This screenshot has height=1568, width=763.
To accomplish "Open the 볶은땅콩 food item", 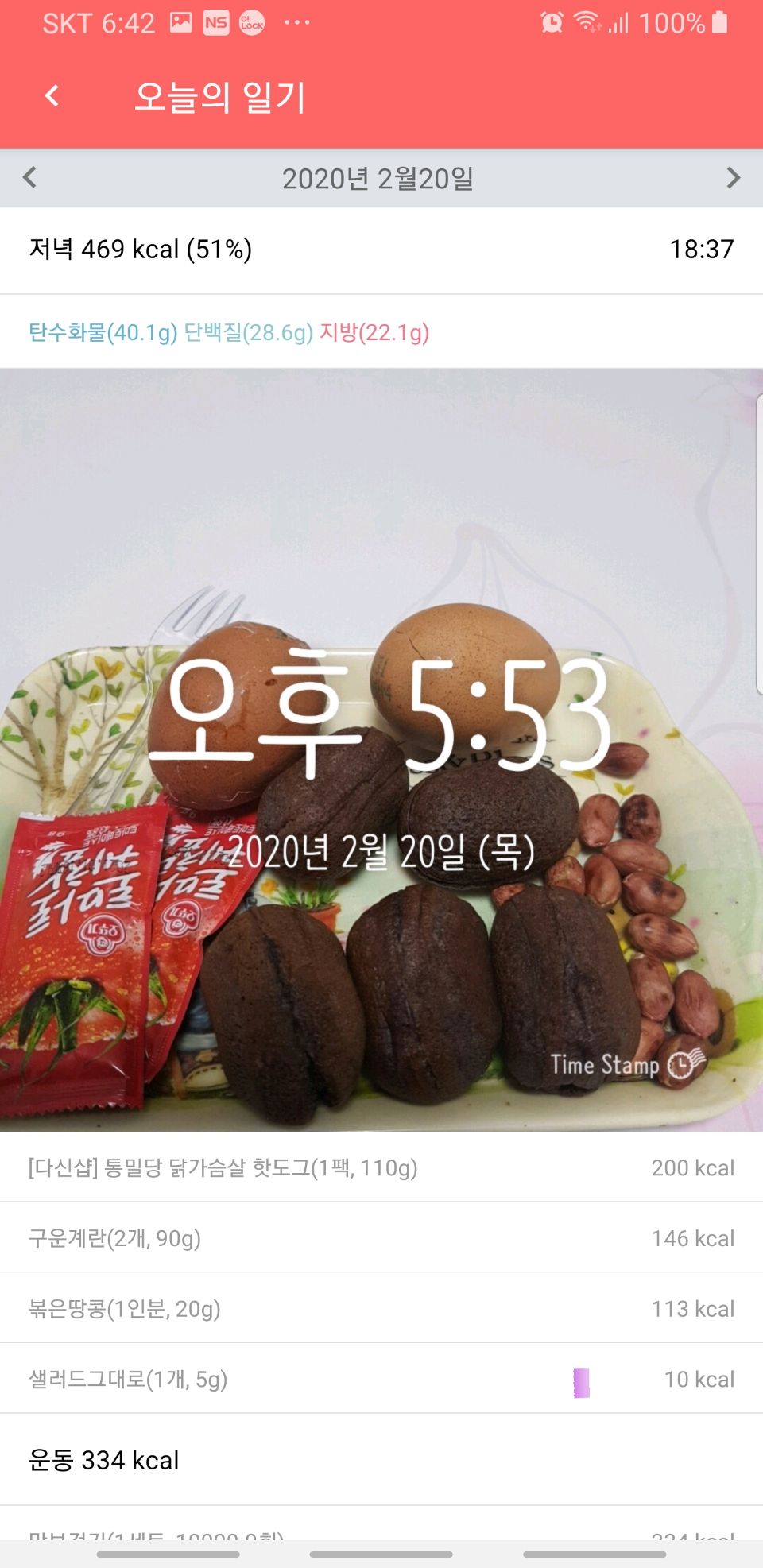I will pos(380,1308).
